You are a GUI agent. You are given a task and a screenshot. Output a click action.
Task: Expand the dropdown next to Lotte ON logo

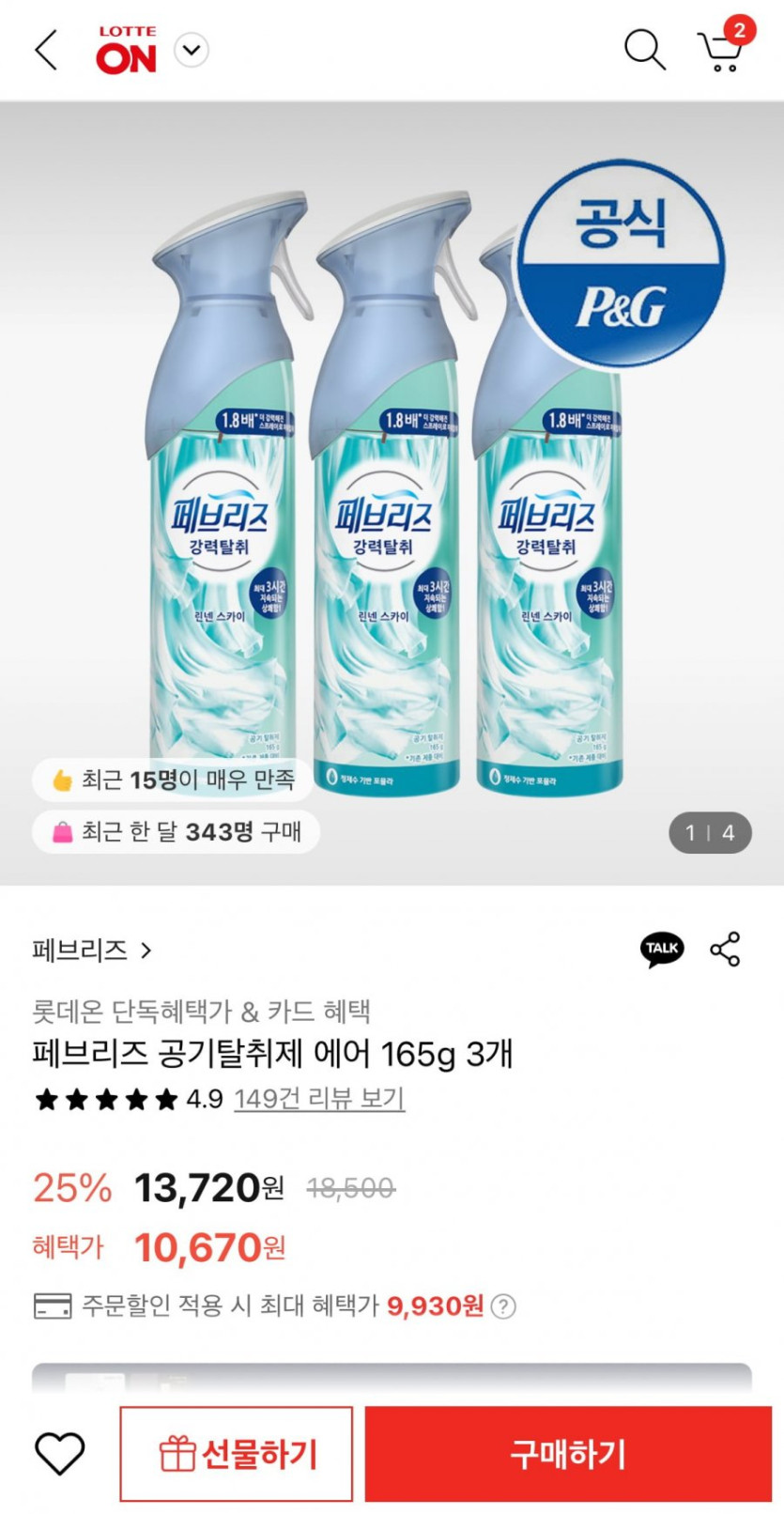pos(192,50)
